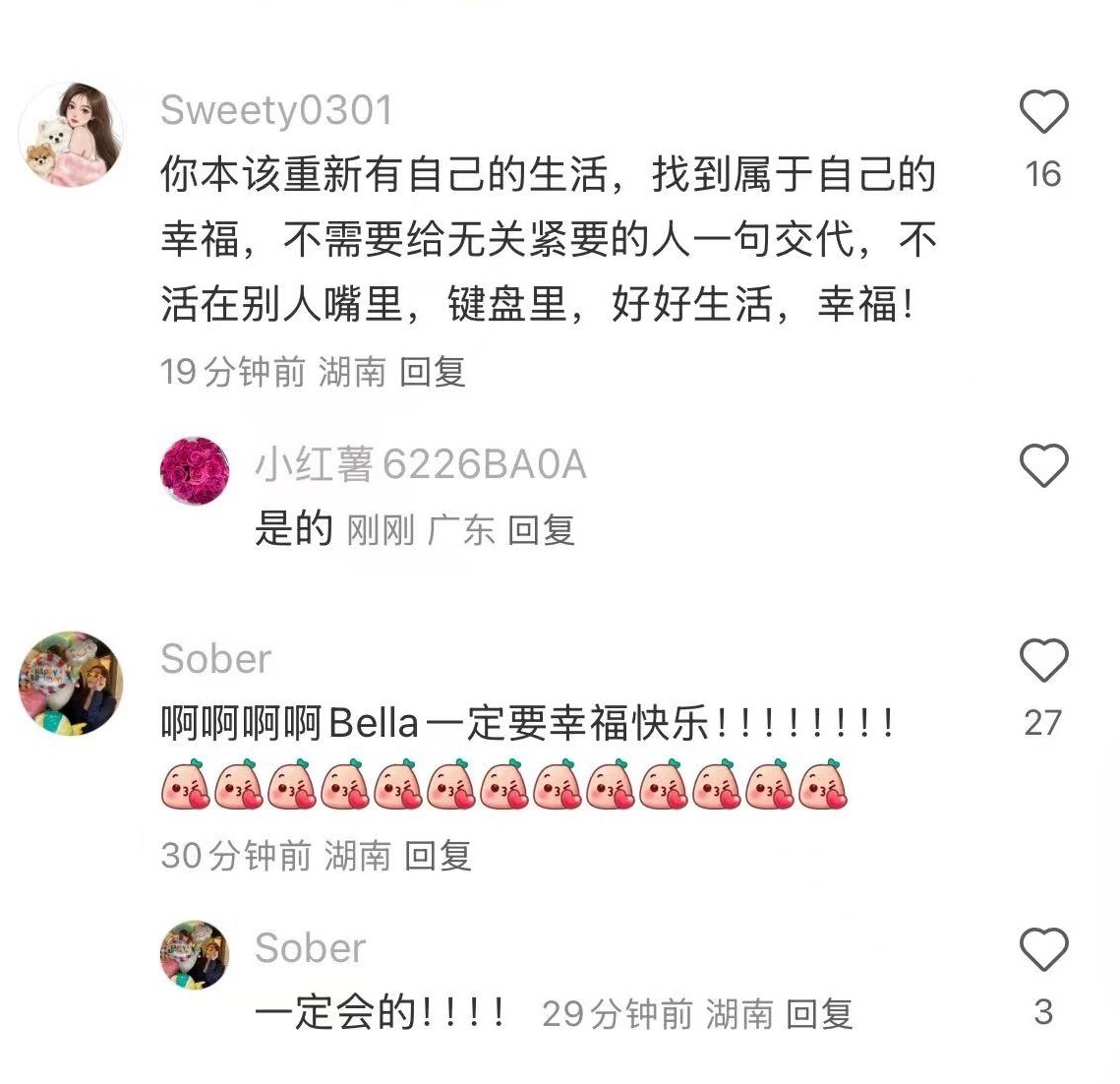Image resolution: width=1120 pixels, height=1084 pixels.
Task: Like Sober's reply 一定会的
Action: point(1043,949)
